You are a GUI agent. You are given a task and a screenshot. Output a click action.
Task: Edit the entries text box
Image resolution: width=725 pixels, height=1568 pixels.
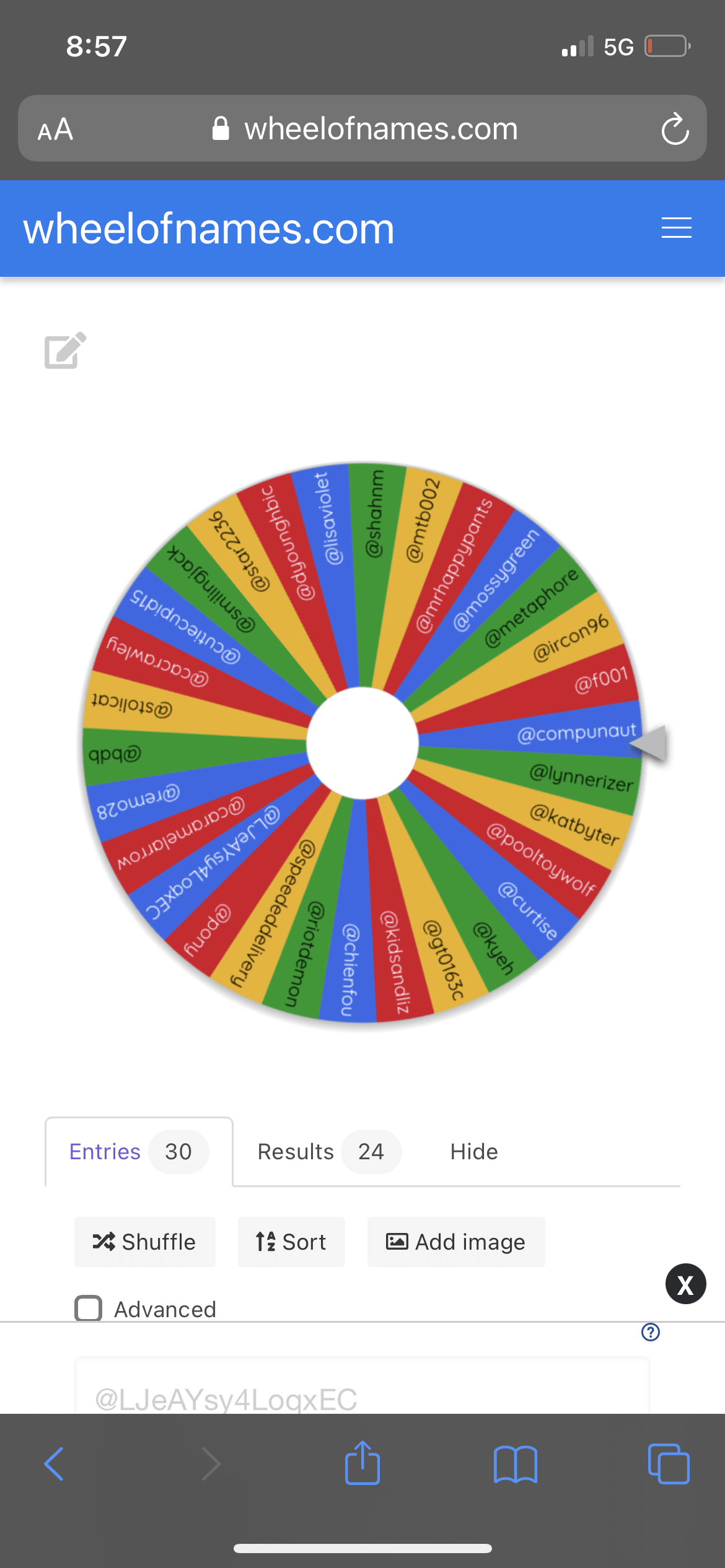point(362,1393)
